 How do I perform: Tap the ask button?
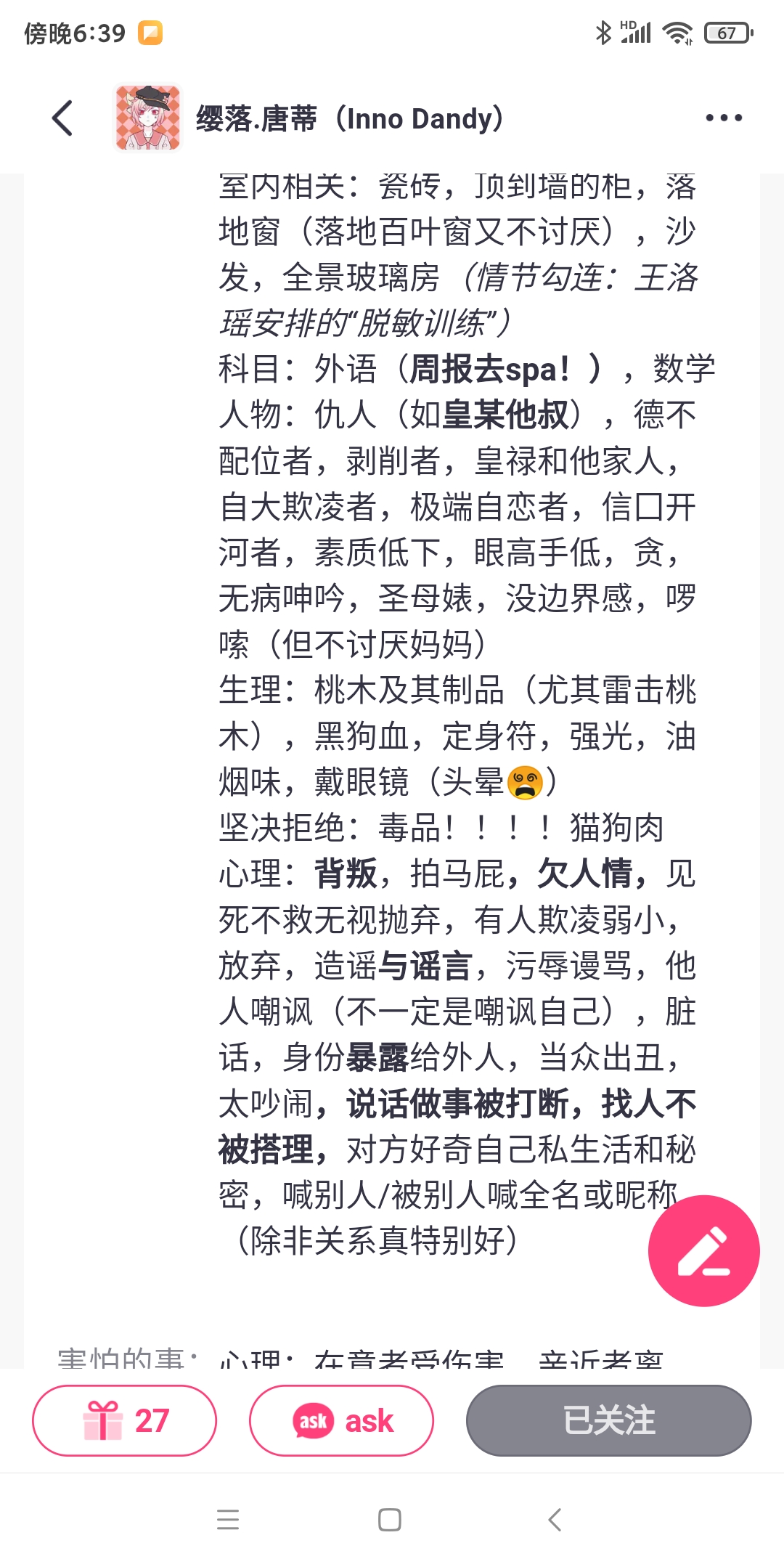point(341,1420)
